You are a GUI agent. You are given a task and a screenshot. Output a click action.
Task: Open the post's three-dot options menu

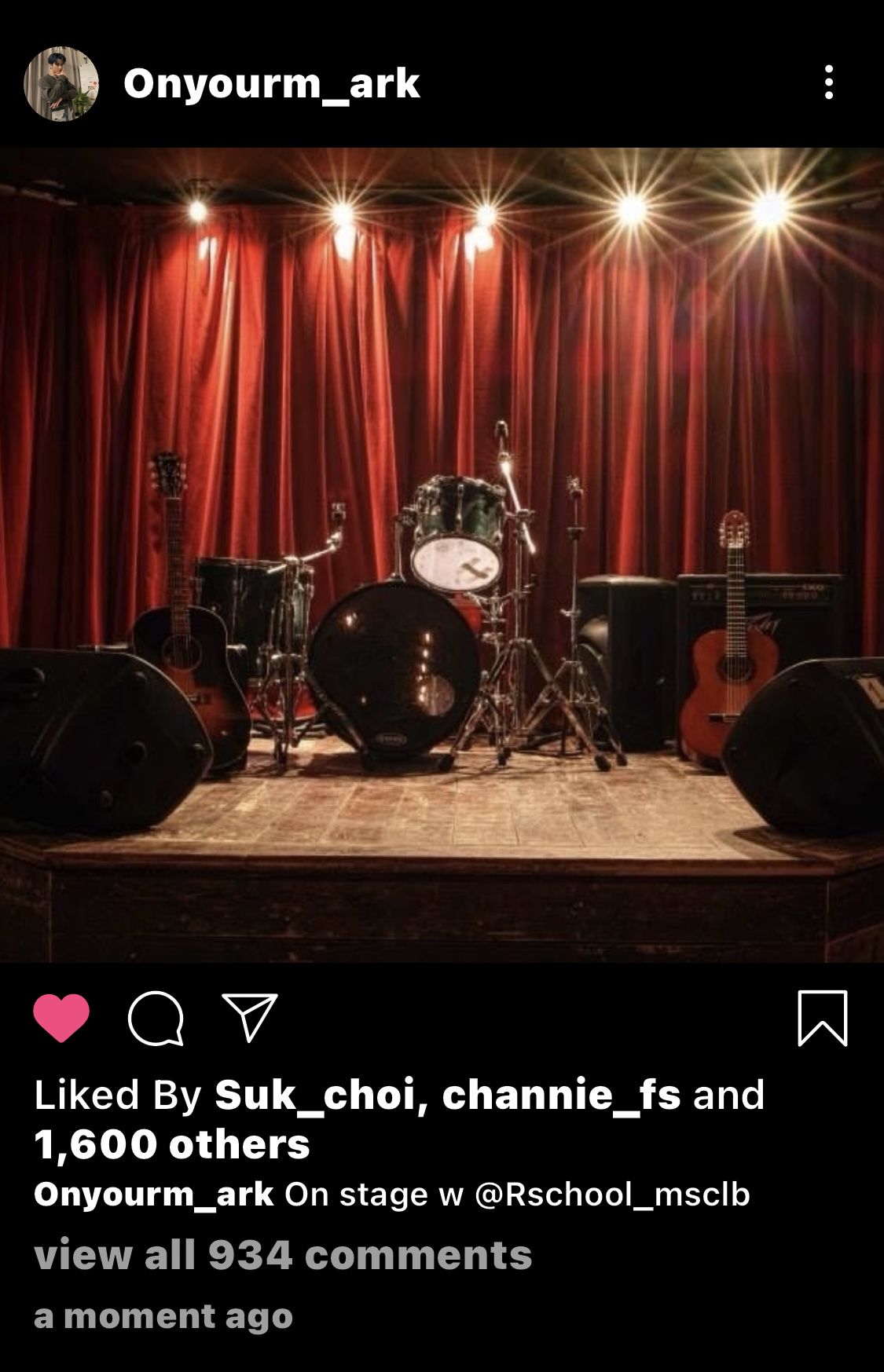pos(828,82)
